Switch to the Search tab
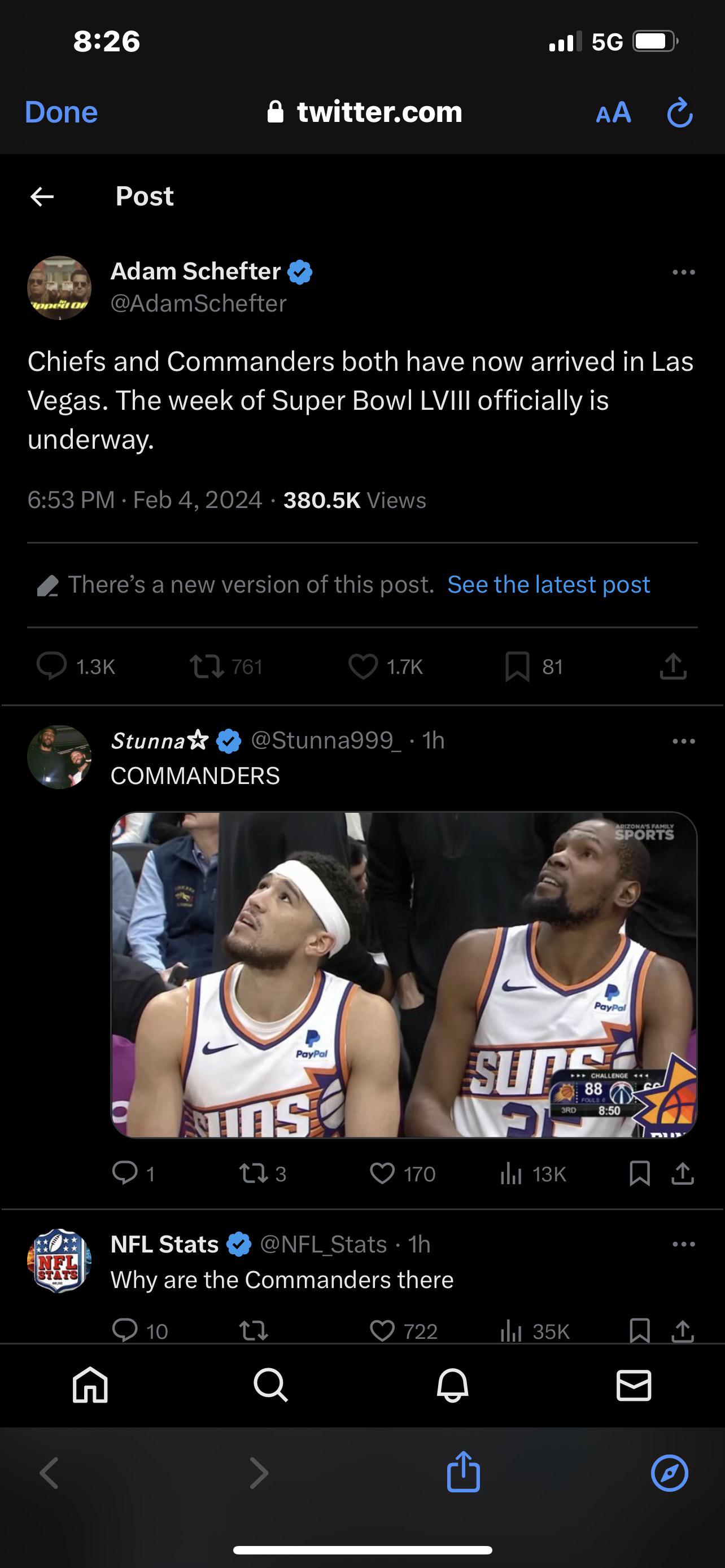725x1568 pixels. pyautogui.click(x=270, y=1385)
